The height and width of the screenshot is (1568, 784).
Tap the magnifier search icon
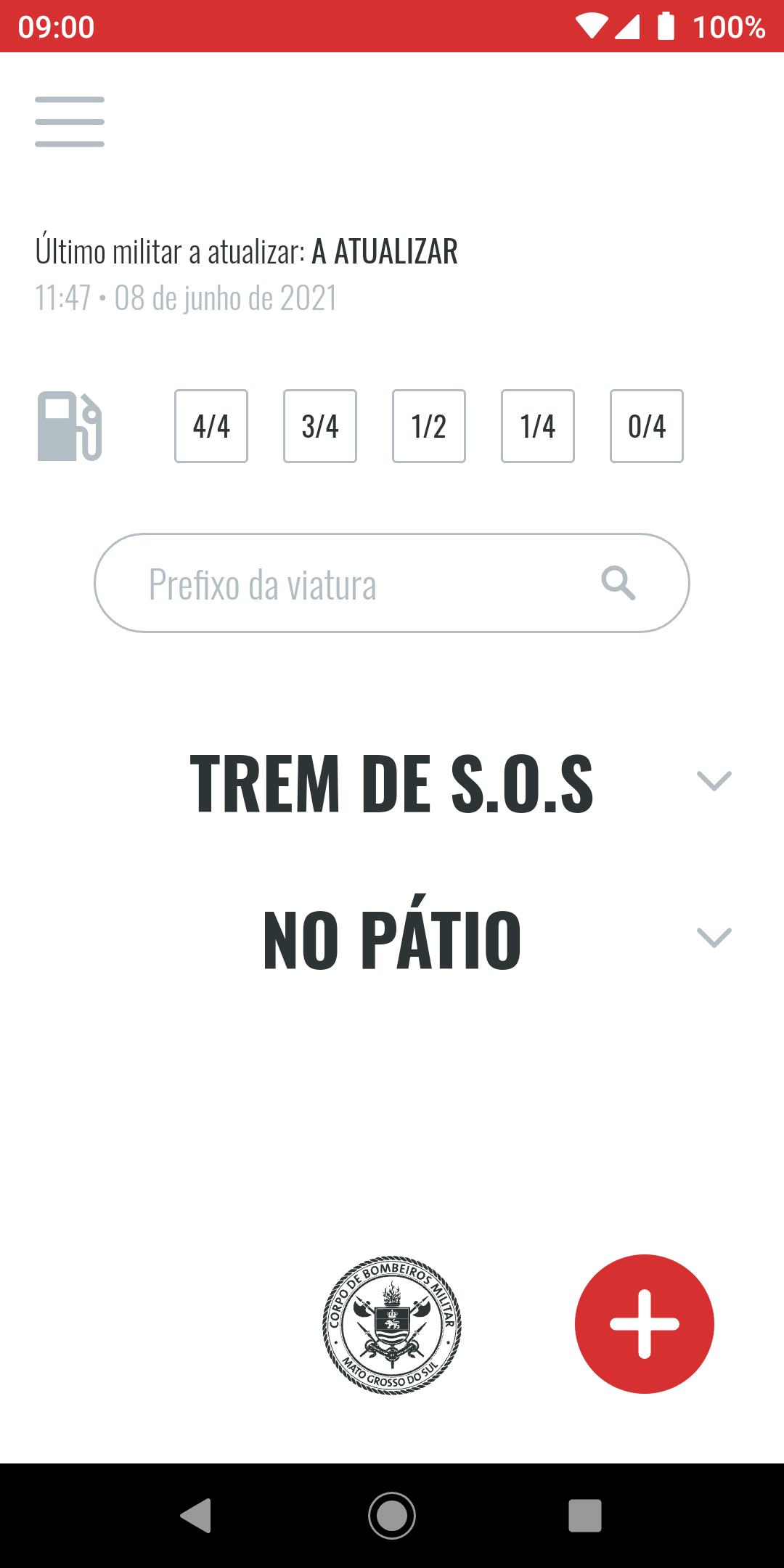point(618,583)
